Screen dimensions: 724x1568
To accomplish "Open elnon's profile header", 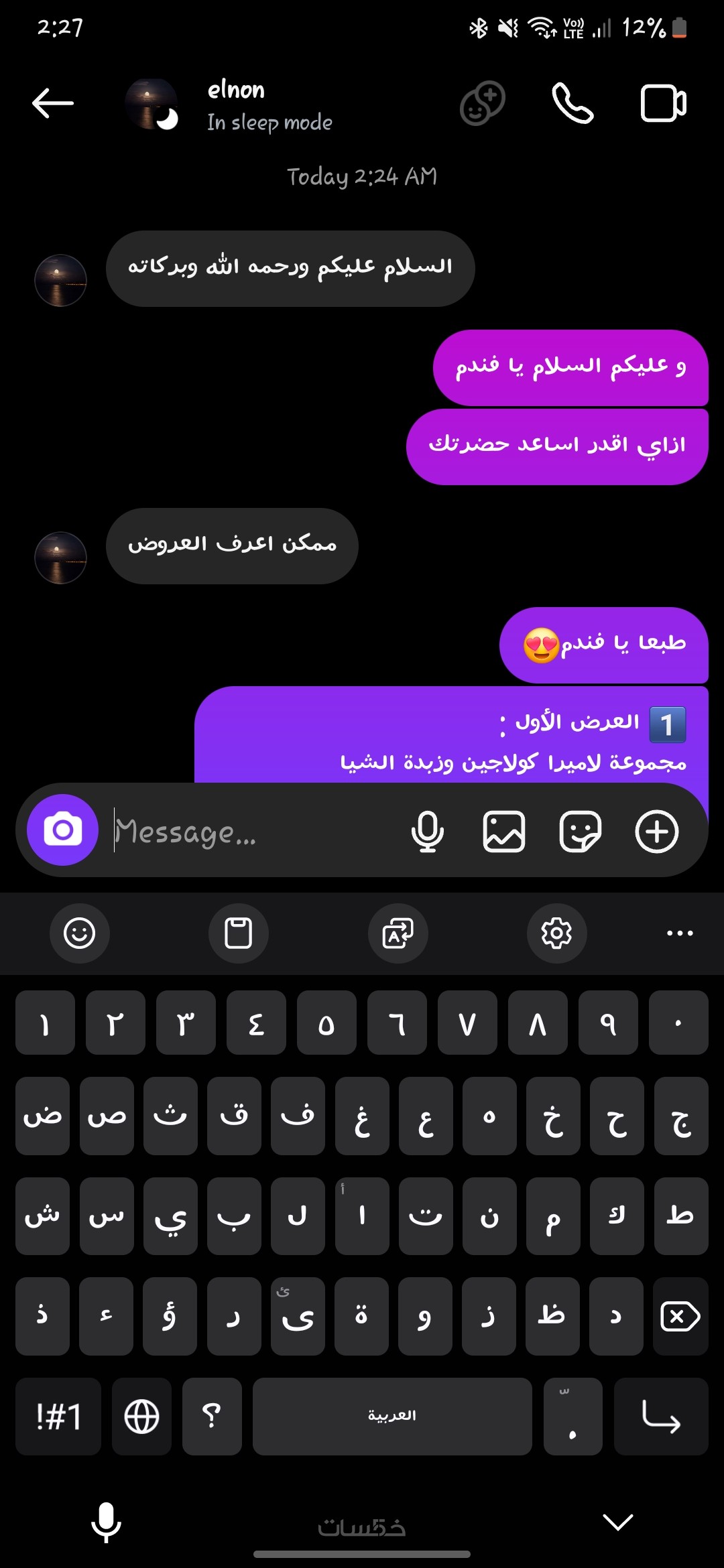I will point(235,105).
